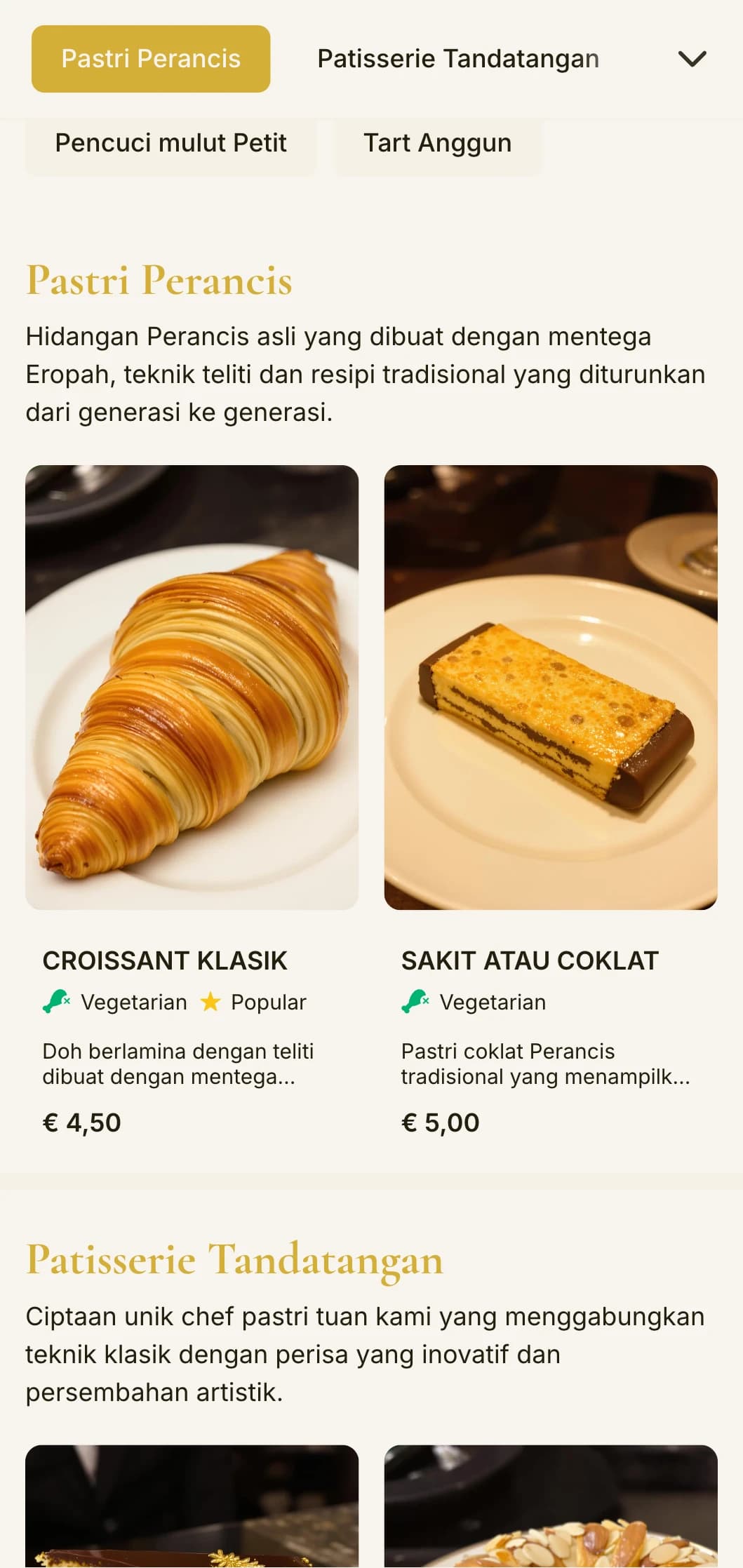This screenshot has height=1568, width=743.
Task: Click the Croissant Klasik item title
Action: point(165,961)
